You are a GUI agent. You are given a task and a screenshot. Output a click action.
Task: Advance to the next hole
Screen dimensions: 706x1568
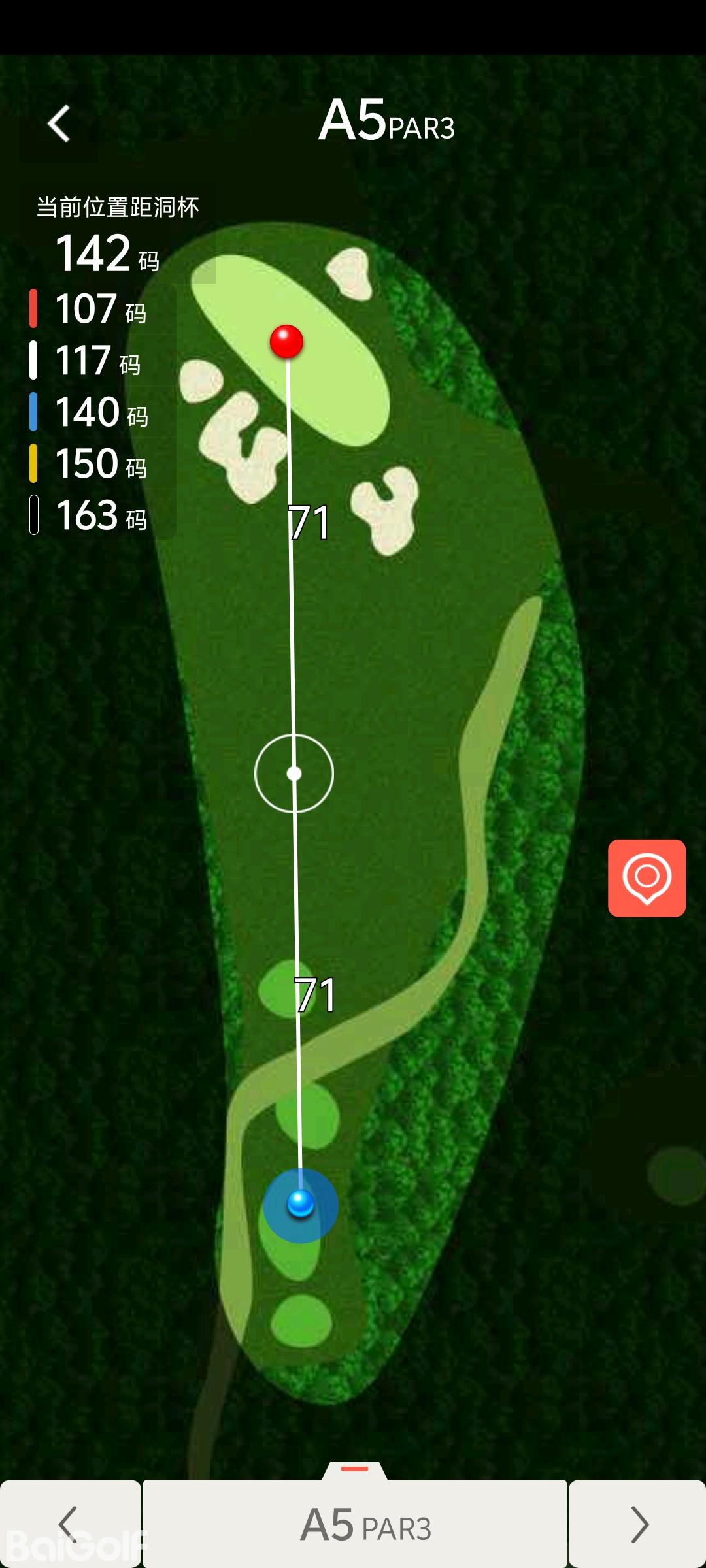pyautogui.click(x=637, y=1524)
